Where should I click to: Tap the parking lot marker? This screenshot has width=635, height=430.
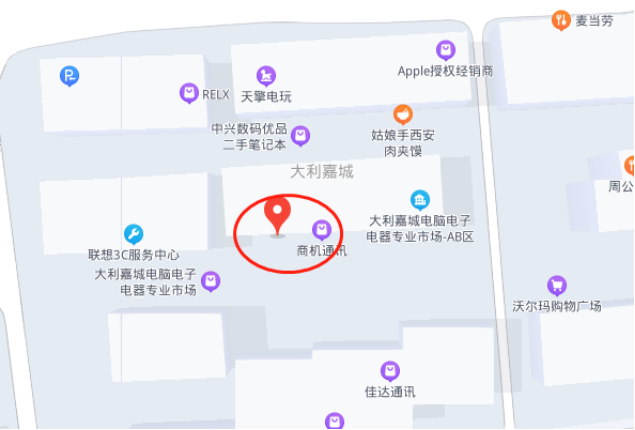pyautogui.click(x=68, y=75)
